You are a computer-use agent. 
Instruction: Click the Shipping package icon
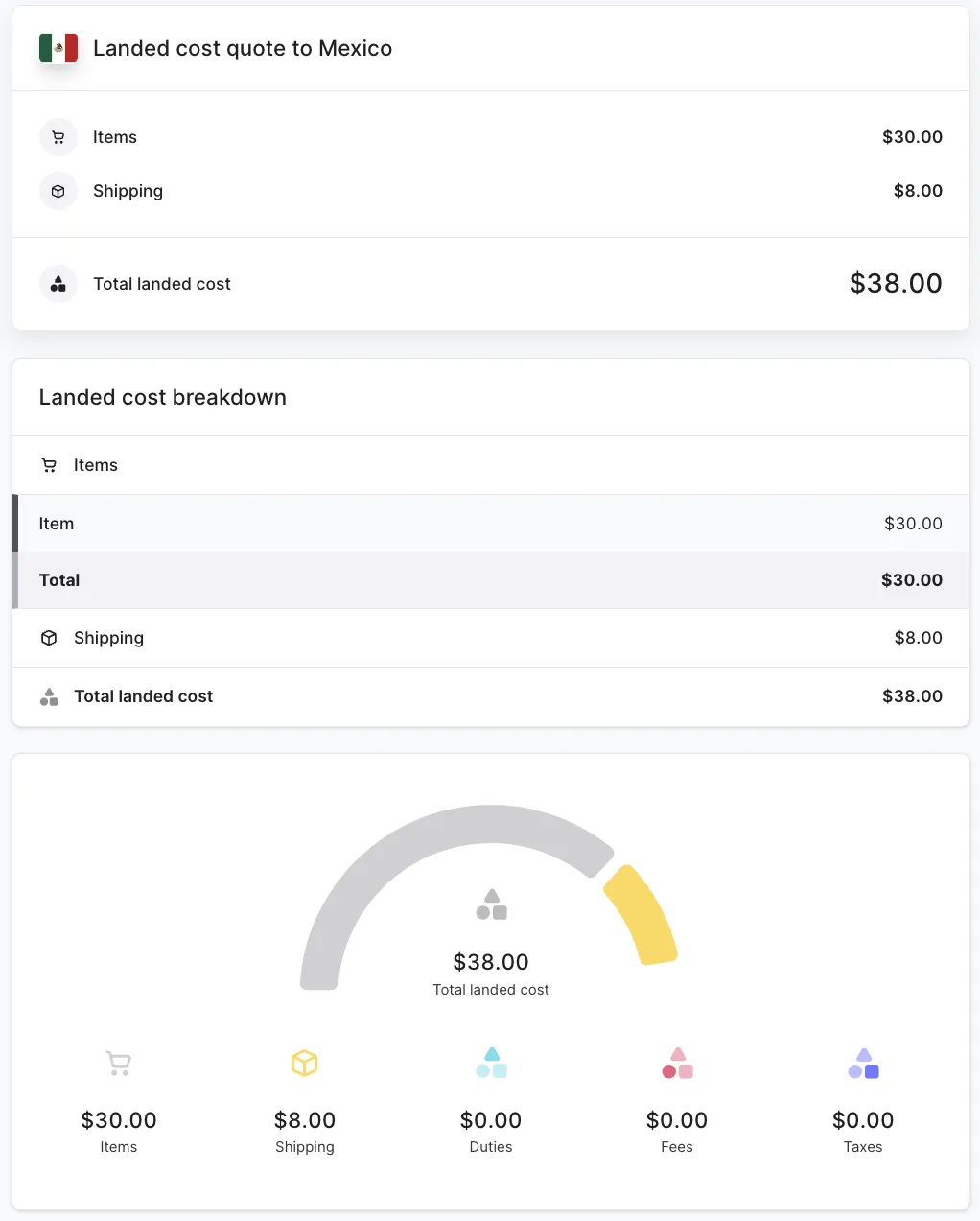click(58, 191)
